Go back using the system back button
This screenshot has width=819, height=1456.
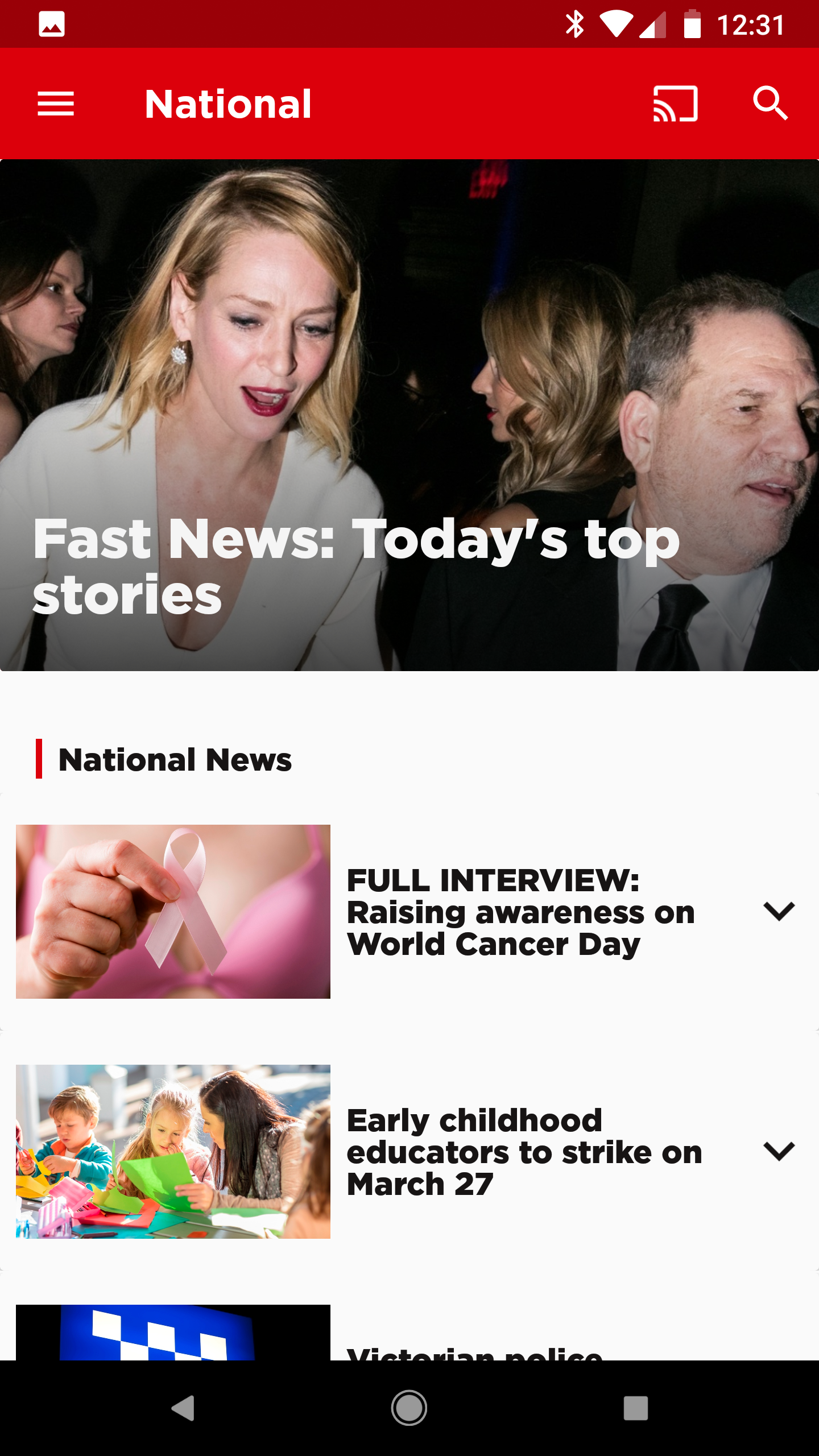(x=183, y=1408)
